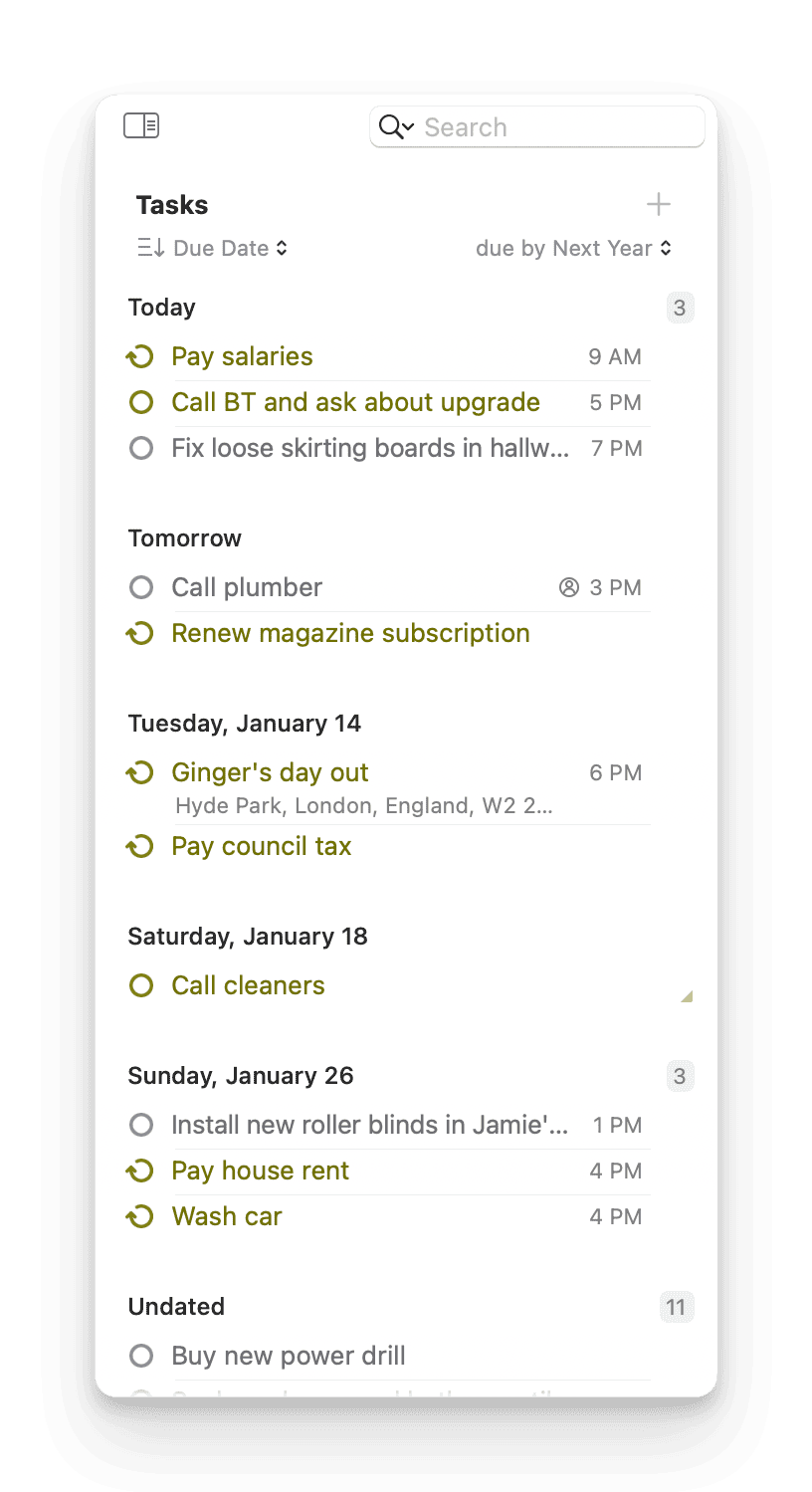Click the repeat icon beside Pay council tax

(x=140, y=846)
